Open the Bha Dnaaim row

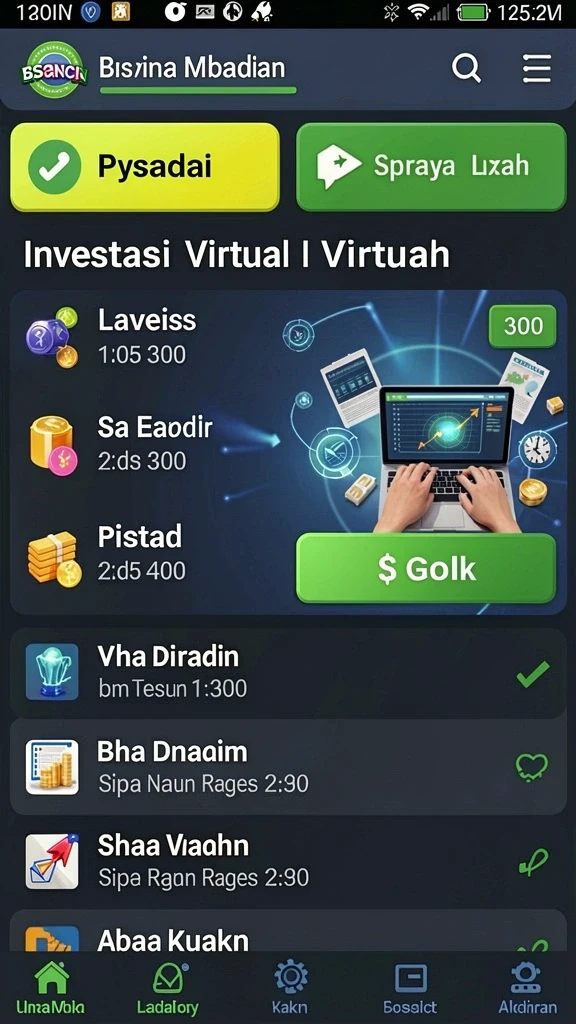tap(288, 767)
